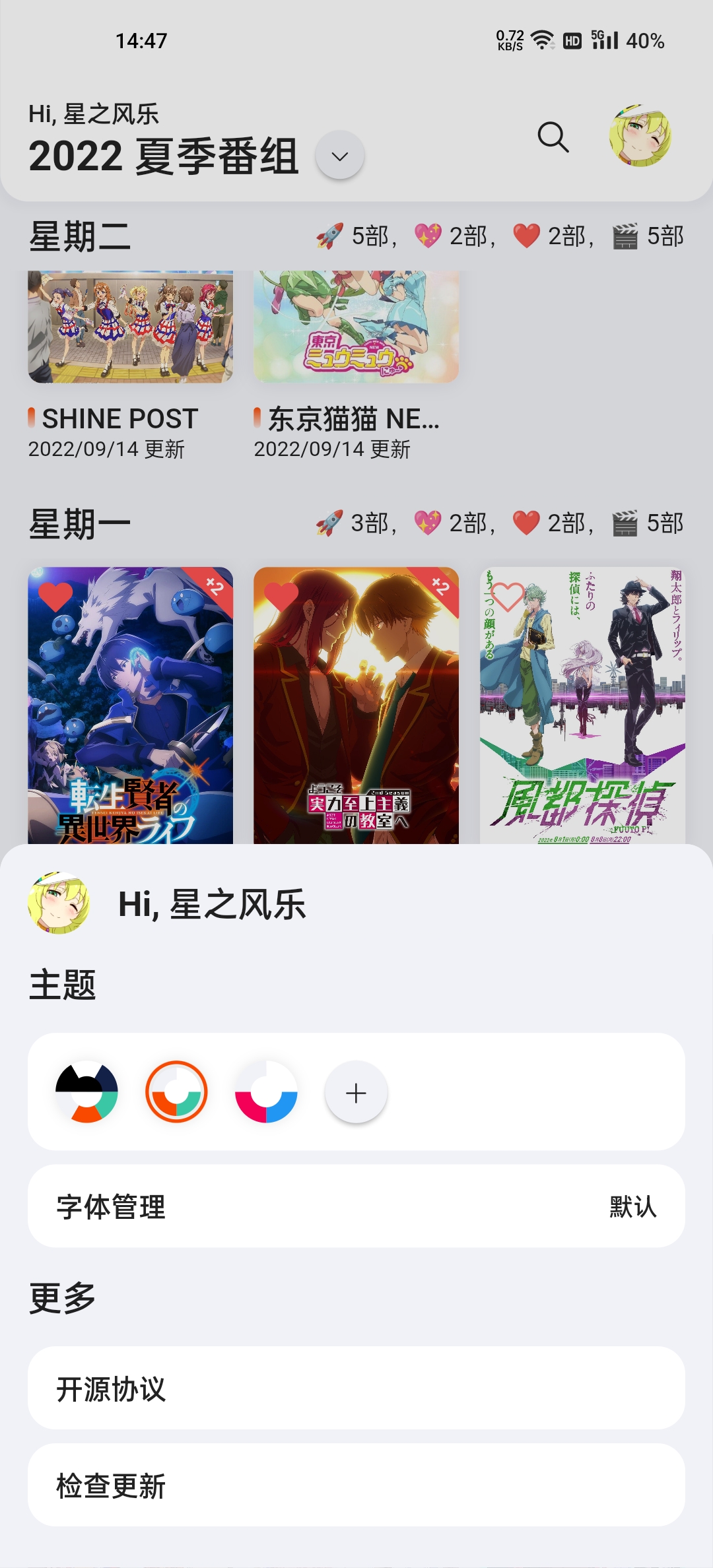Screen dimensions: 713x1568
Task: Tap the profile avatar at top right
Action: pos(640,135)
